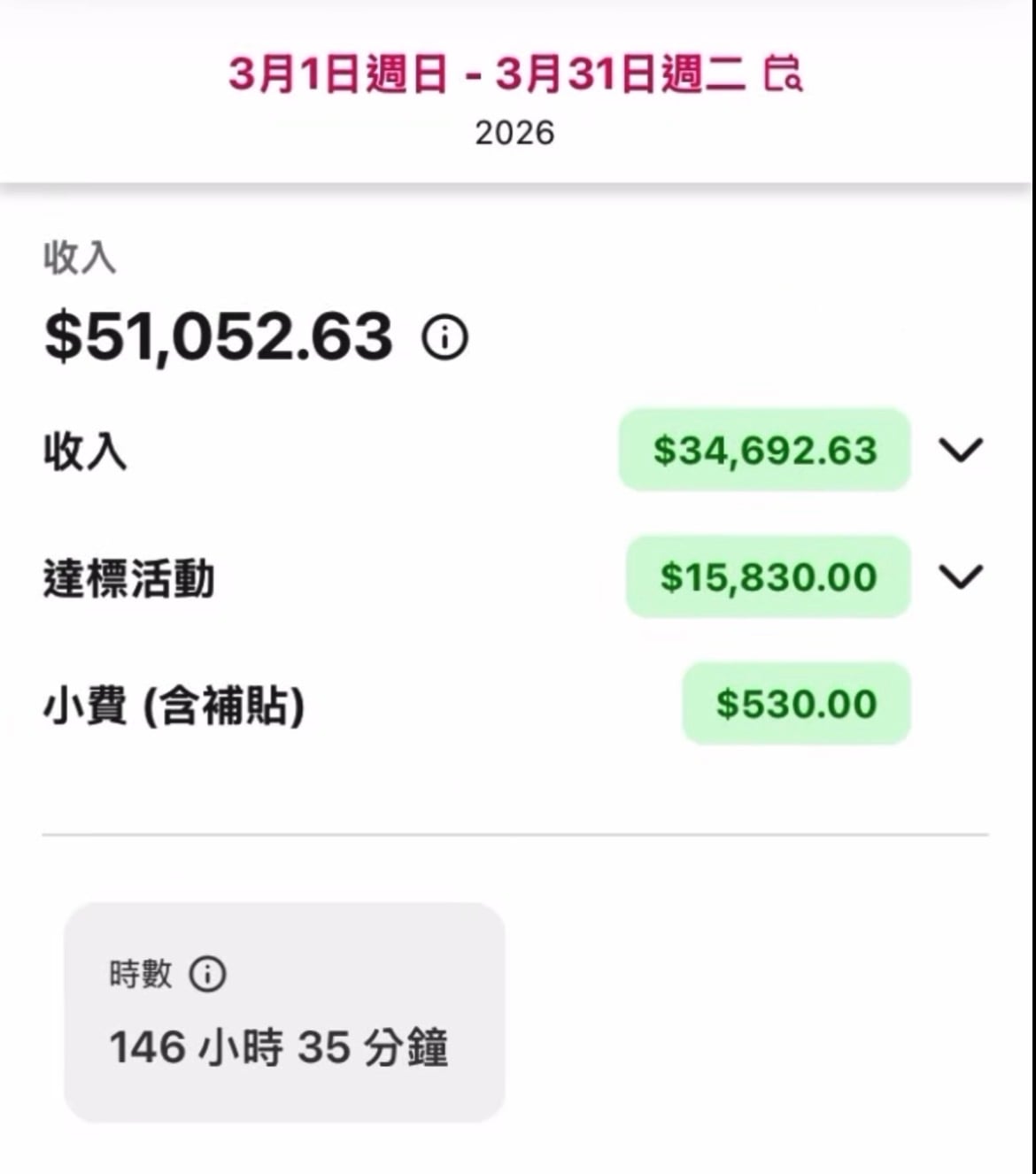Expand the 達標活動 $15,830.00 details

pos(961,577)
